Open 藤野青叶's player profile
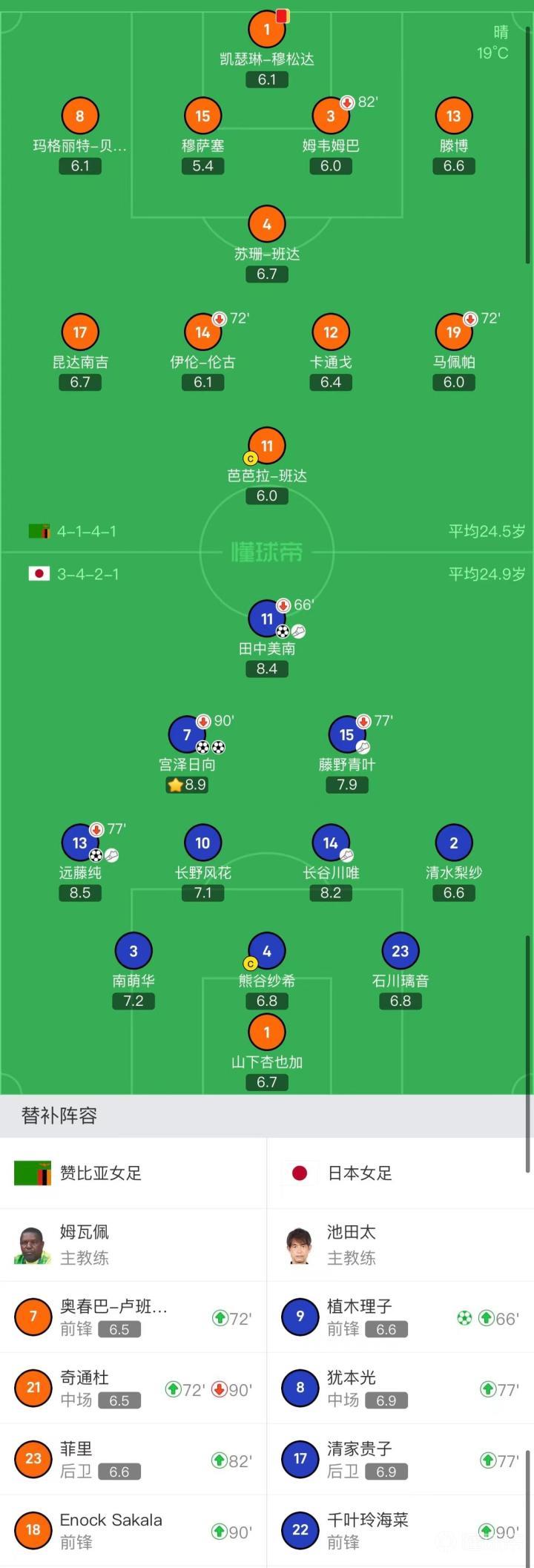This screenshot has width=534, height=1568. coord(346,735)
